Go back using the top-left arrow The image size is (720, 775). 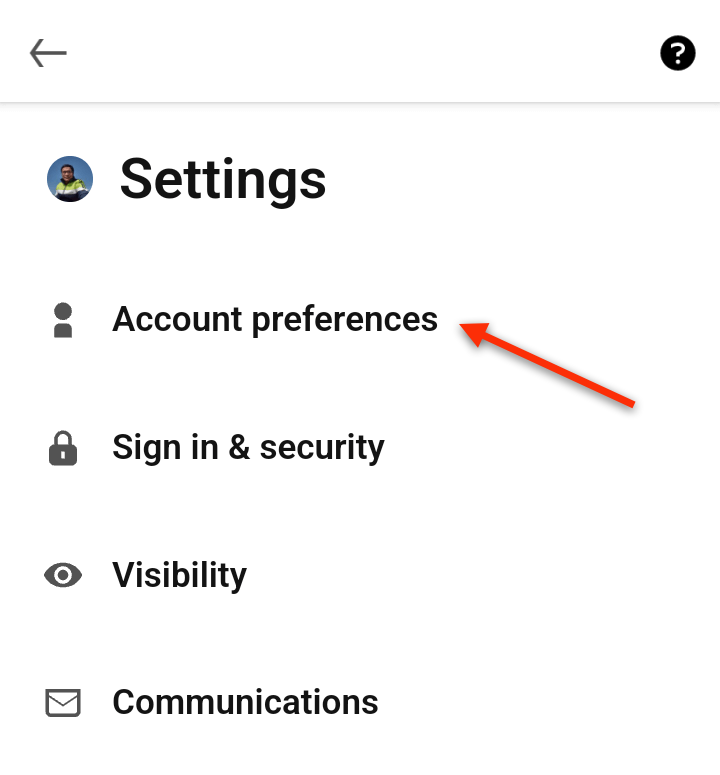click(48, 53)
